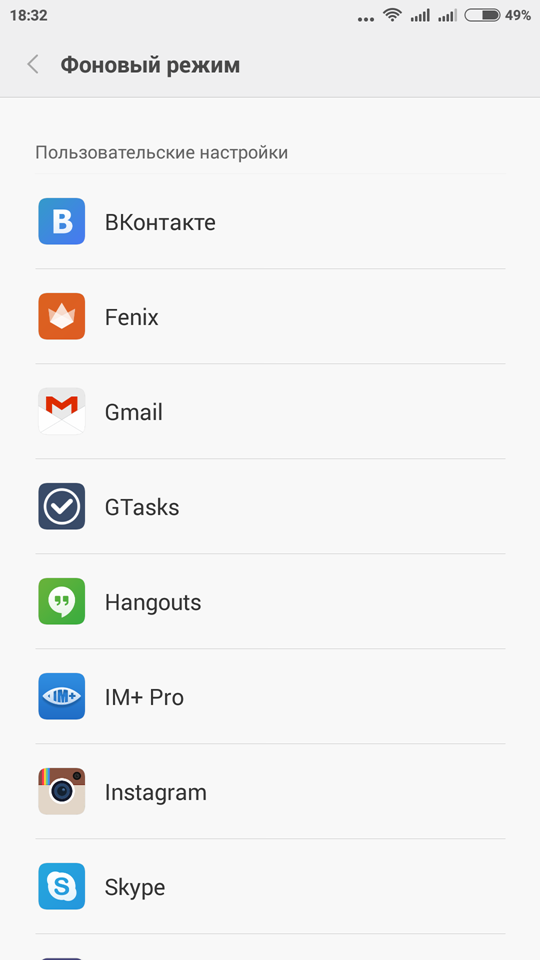The height and width of the screenshot is (960, 540).
Task: Select Skype from the app list
Action: pos(270,886)
